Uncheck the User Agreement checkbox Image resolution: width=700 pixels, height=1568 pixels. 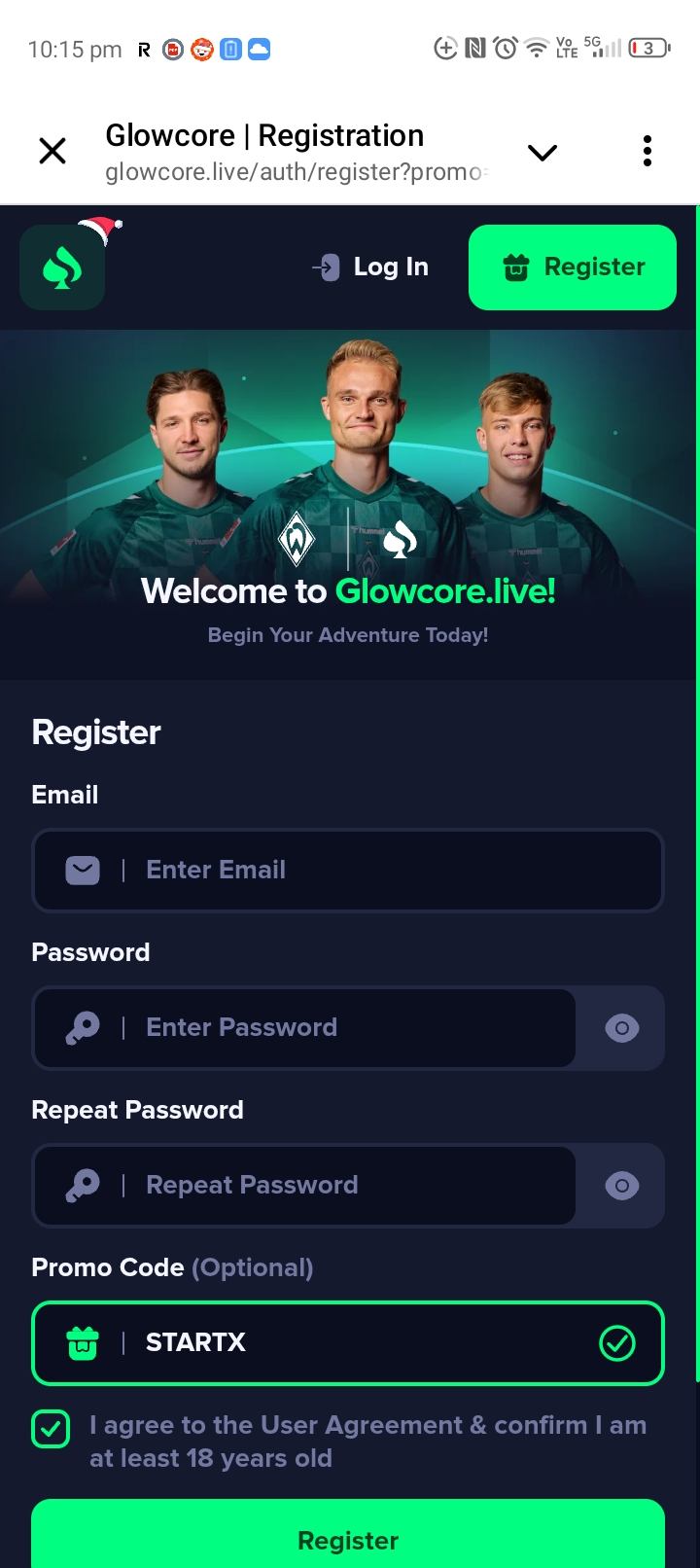pyautogui.click(x=51, y=1429)
